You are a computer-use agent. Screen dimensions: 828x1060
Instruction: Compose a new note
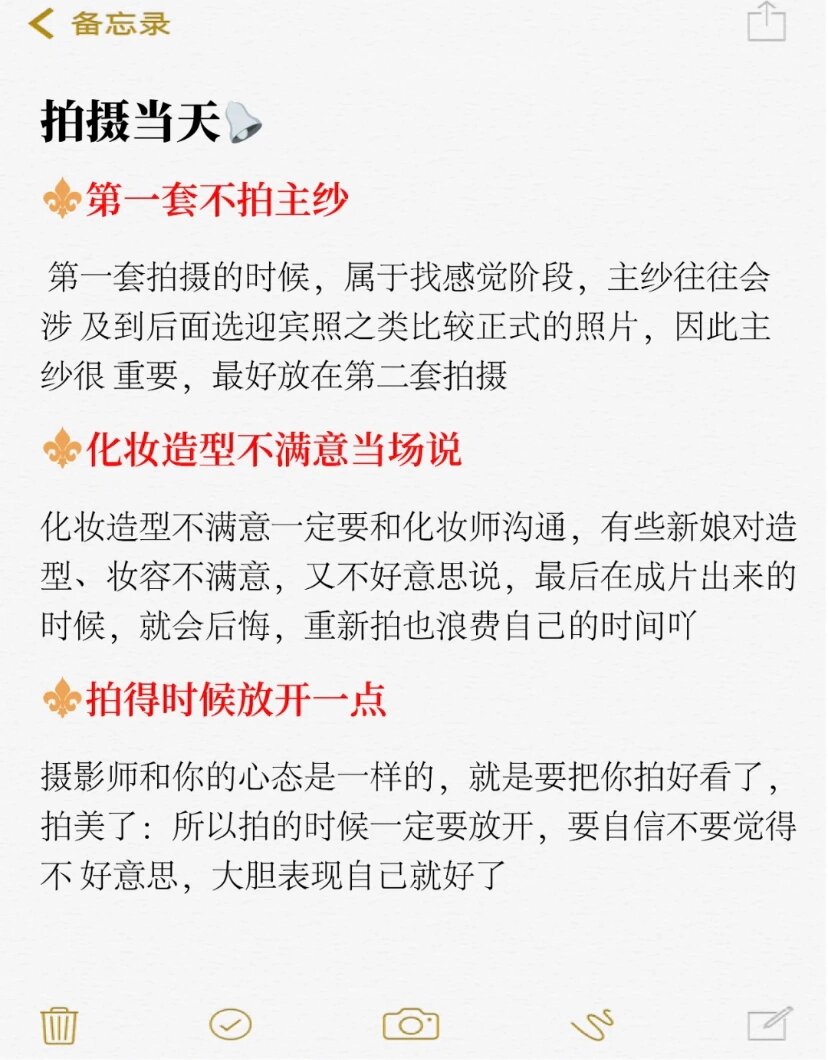pos(769,1023)
